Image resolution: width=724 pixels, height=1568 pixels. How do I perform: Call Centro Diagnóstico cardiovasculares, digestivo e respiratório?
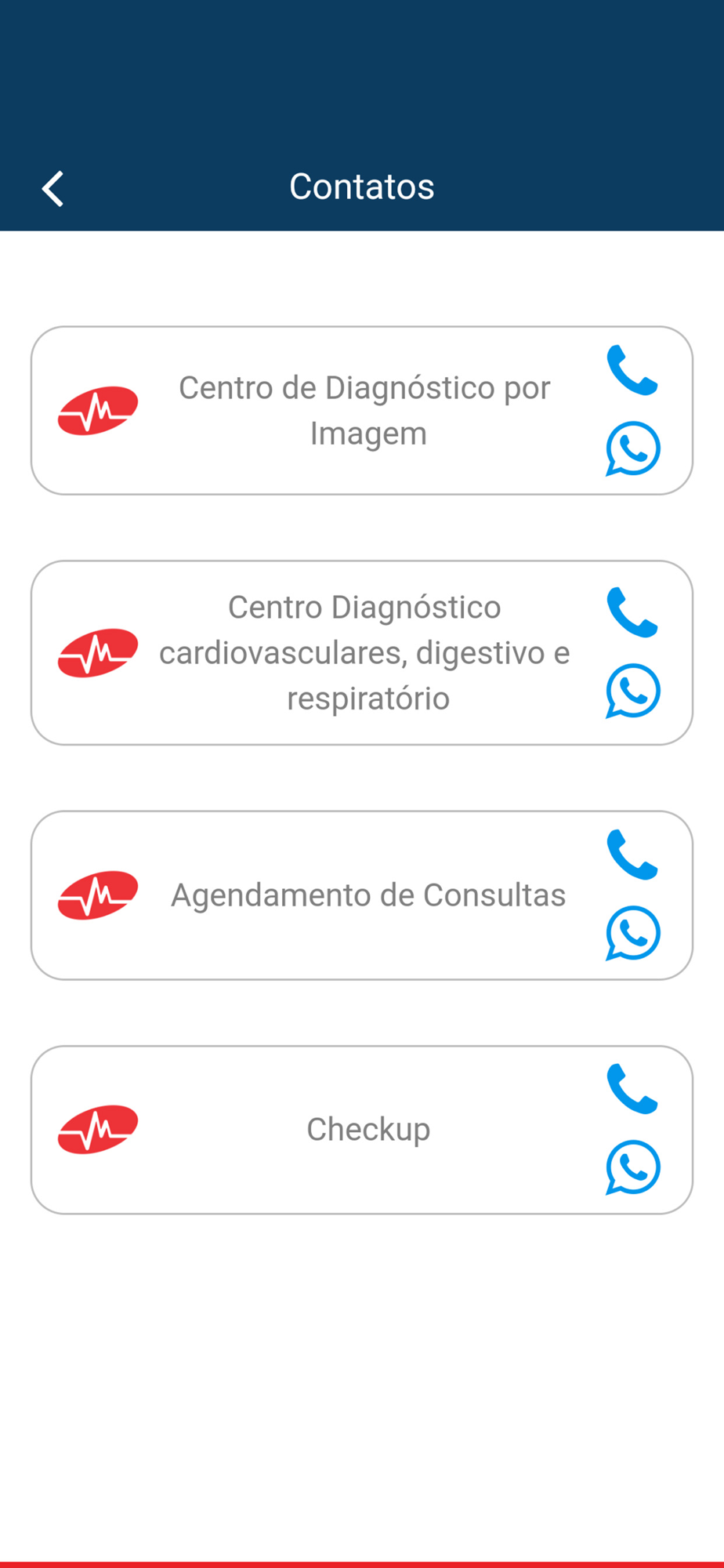(632, 612)
